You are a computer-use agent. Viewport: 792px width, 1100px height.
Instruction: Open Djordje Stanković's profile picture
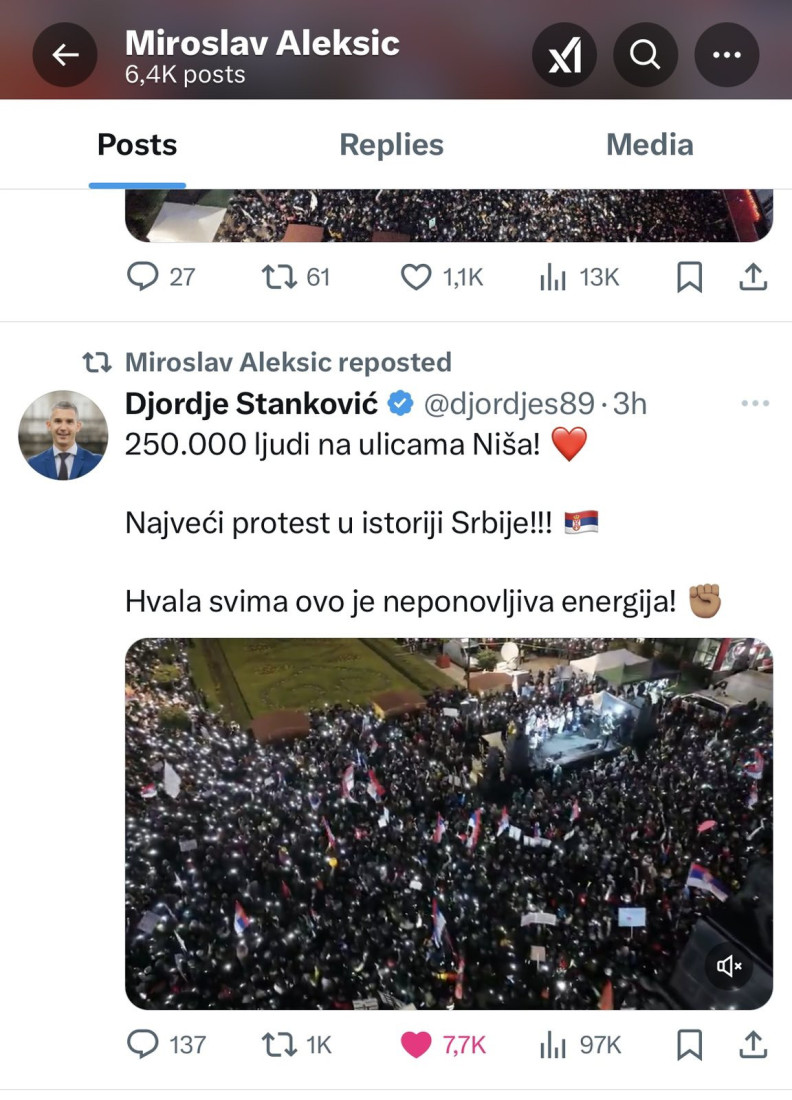(63, 435)
